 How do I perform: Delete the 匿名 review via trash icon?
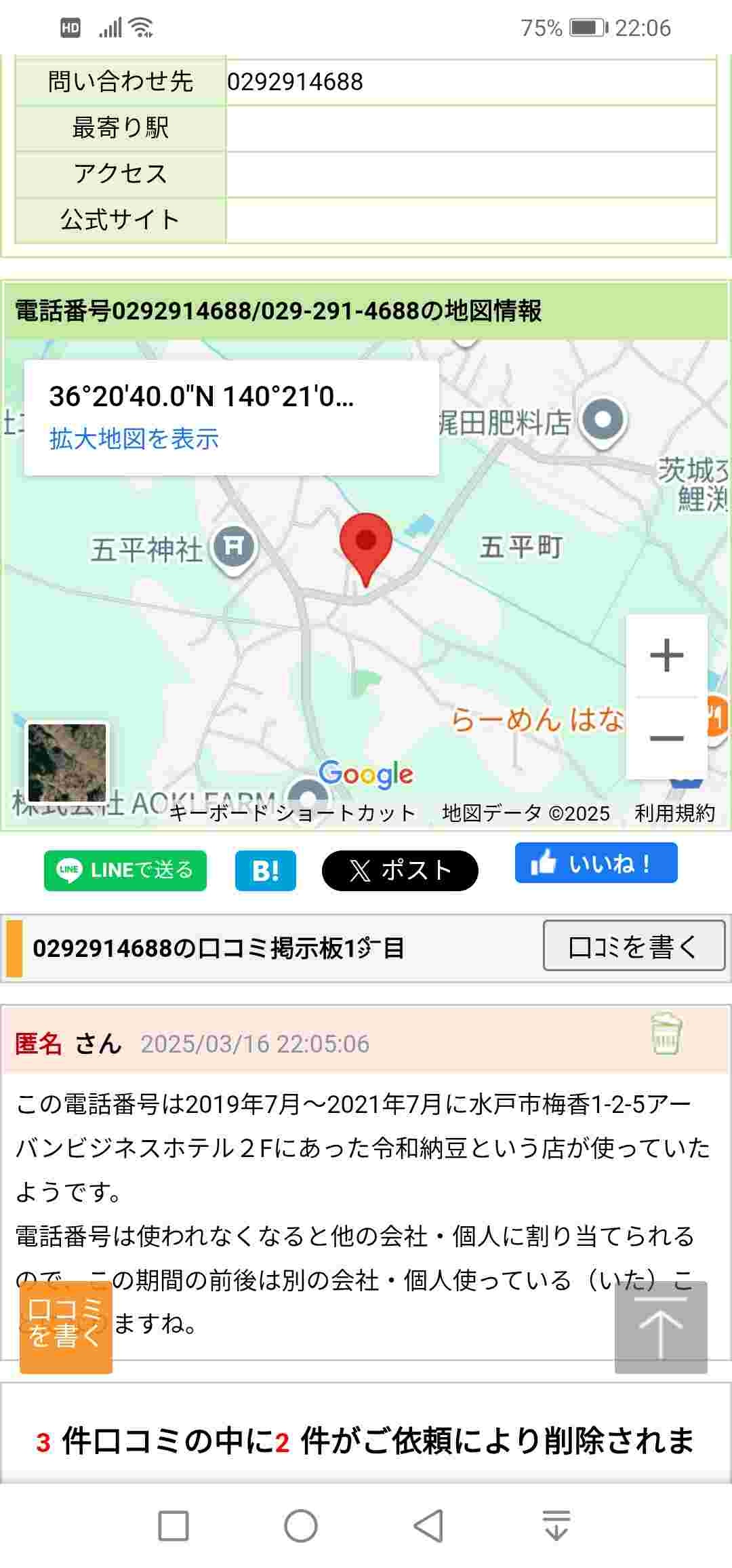tap(666, 1034)
